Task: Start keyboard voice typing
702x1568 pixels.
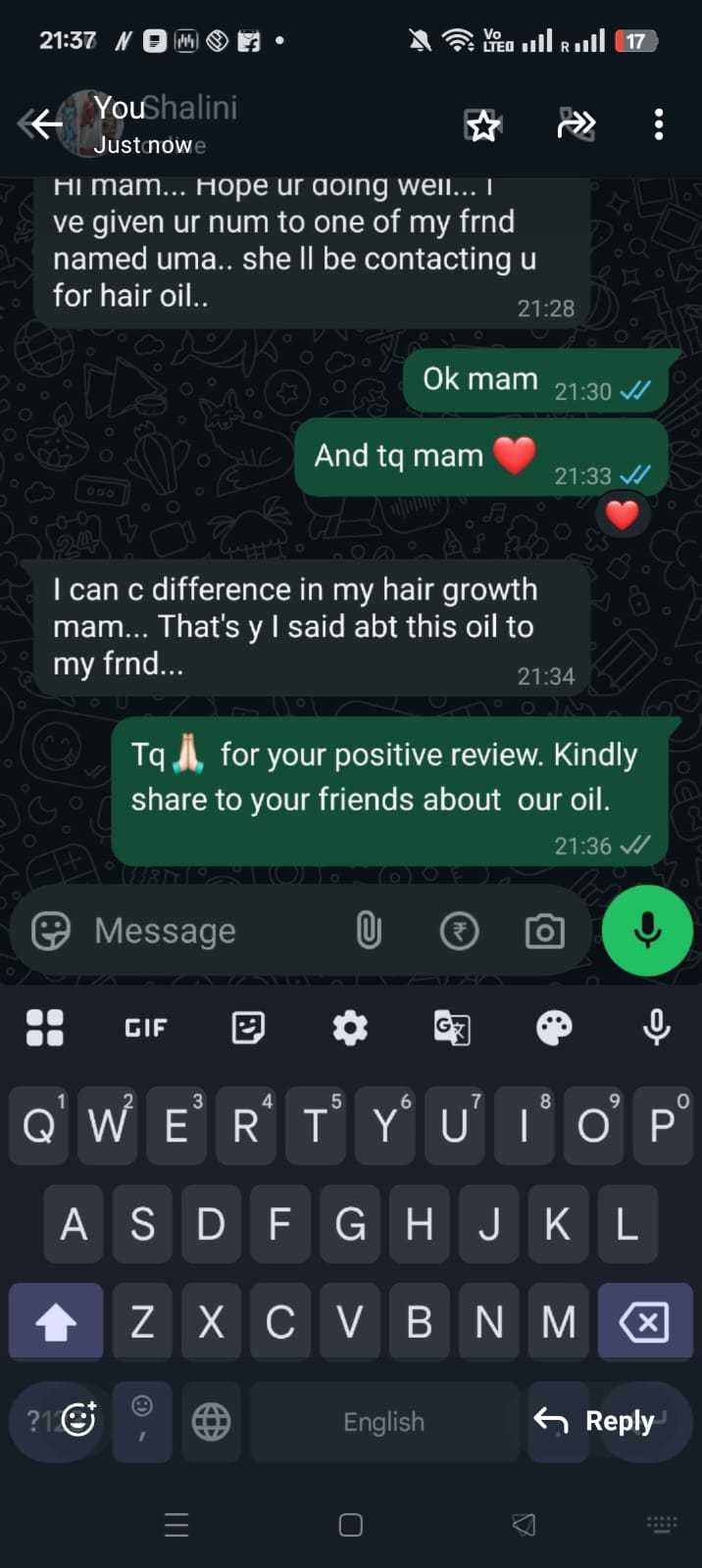Action: [656, 1028]
